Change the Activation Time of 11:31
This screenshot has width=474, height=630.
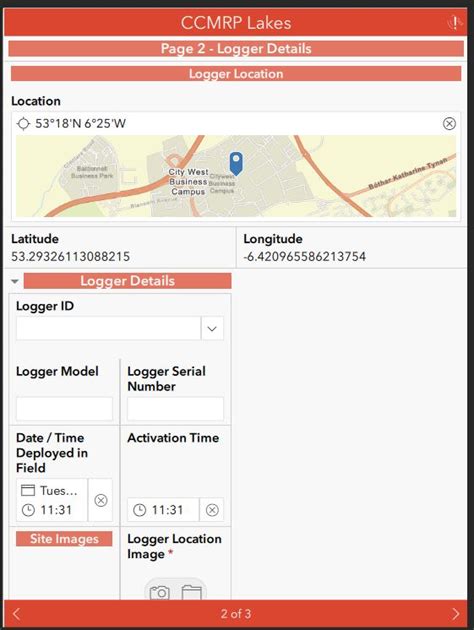[x=163, y=510]
